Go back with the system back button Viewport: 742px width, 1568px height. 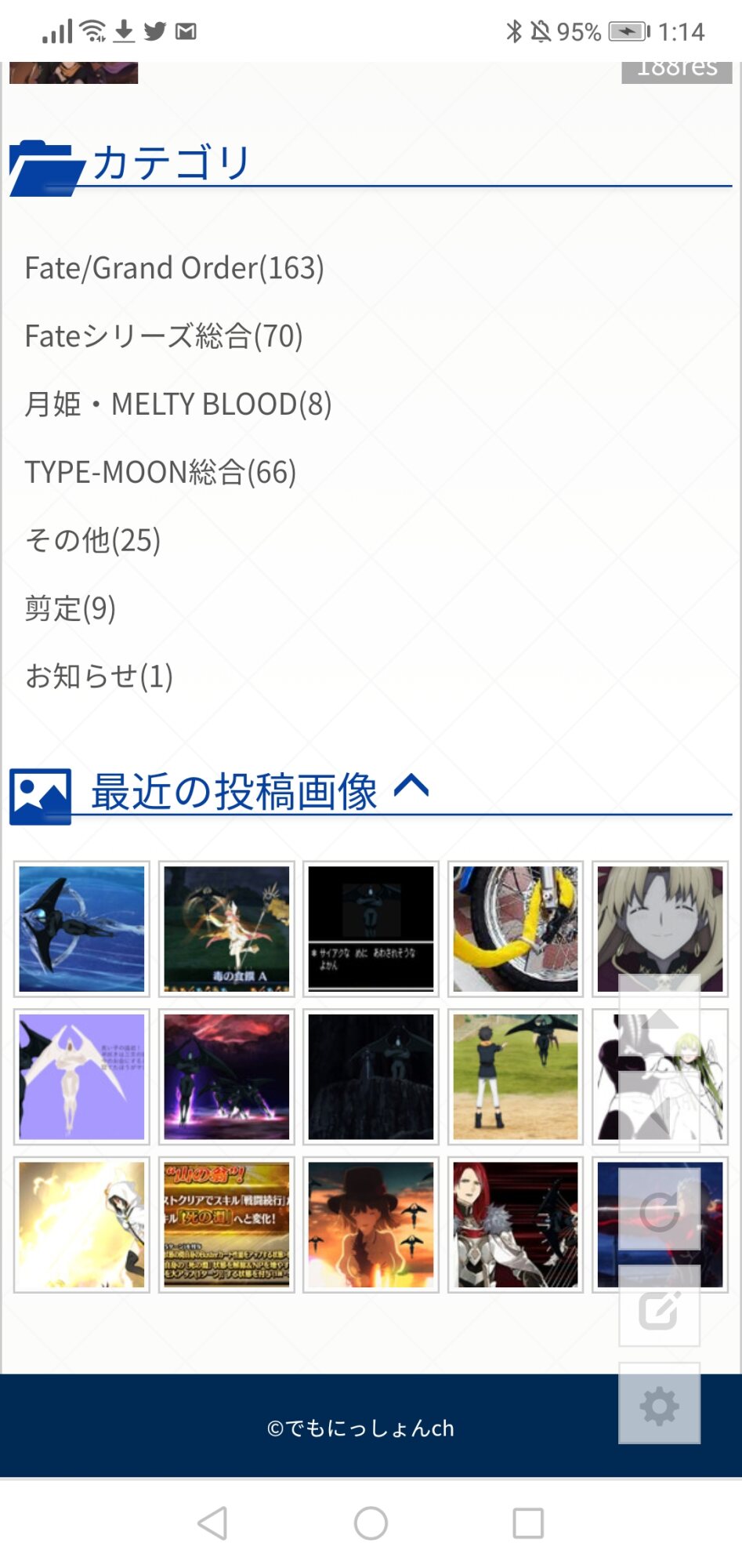pyautogui.click(x=212, y=1523)
